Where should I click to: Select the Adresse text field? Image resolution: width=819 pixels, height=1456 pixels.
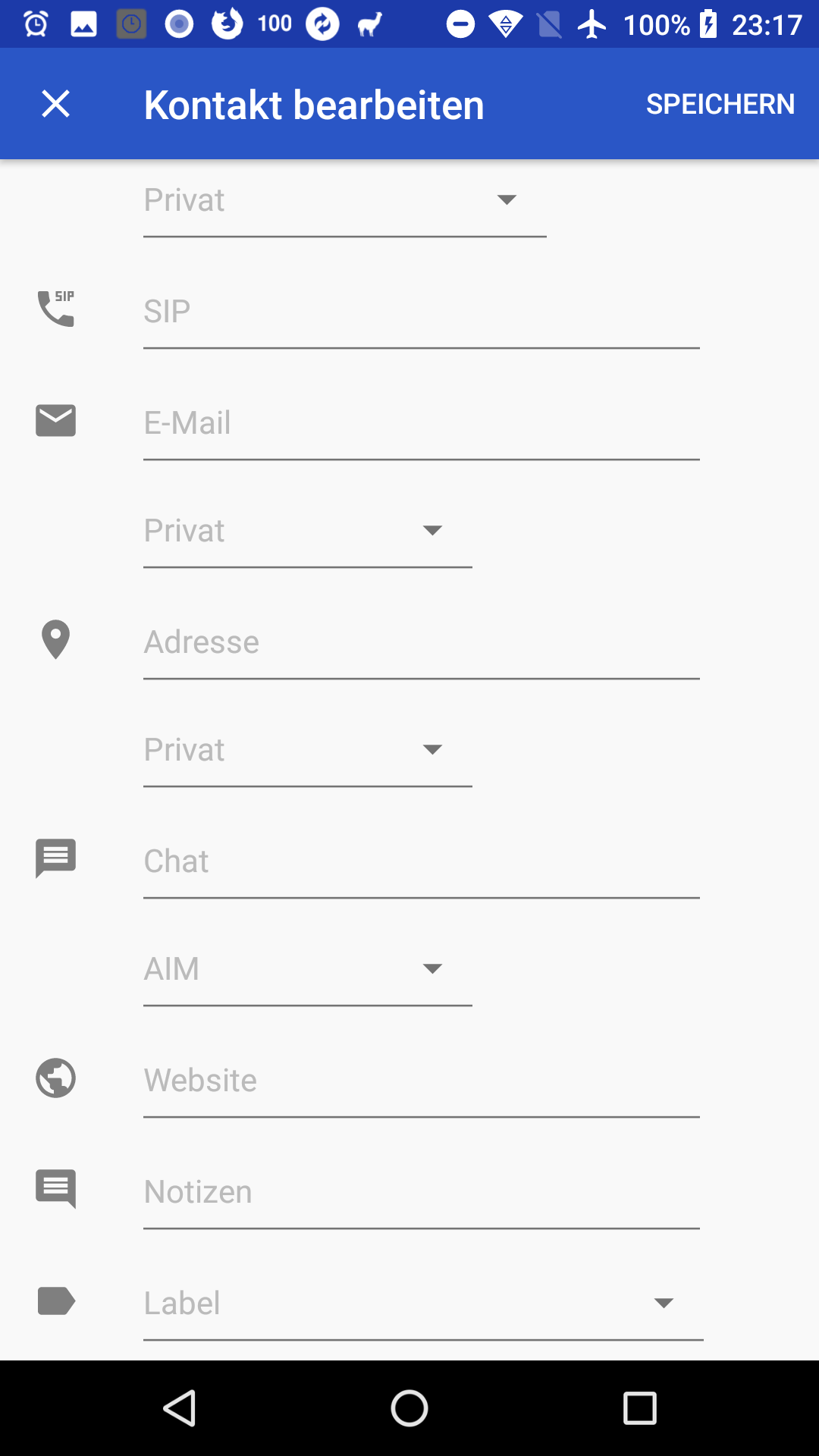pos(421,642)
